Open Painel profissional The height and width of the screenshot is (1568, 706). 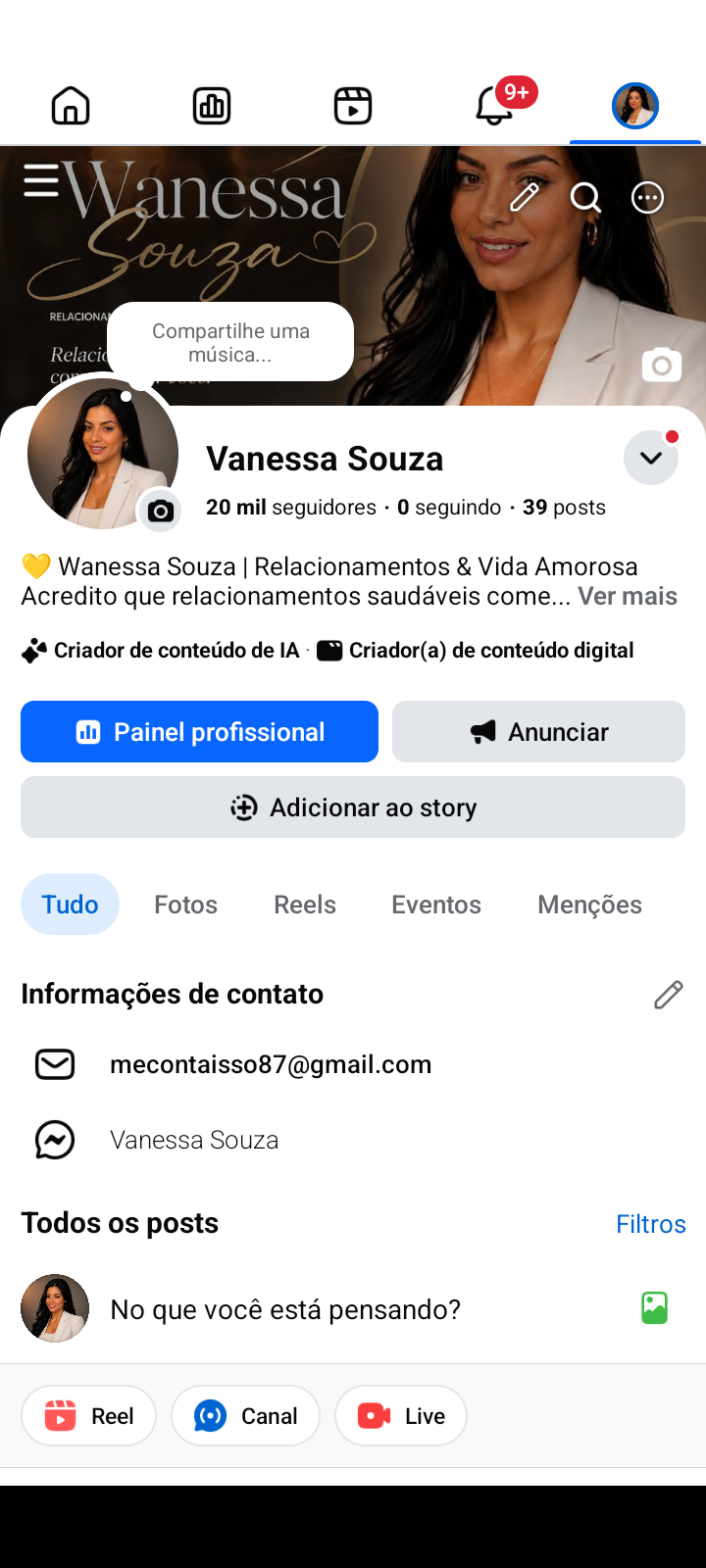click(x=199, y=731)
